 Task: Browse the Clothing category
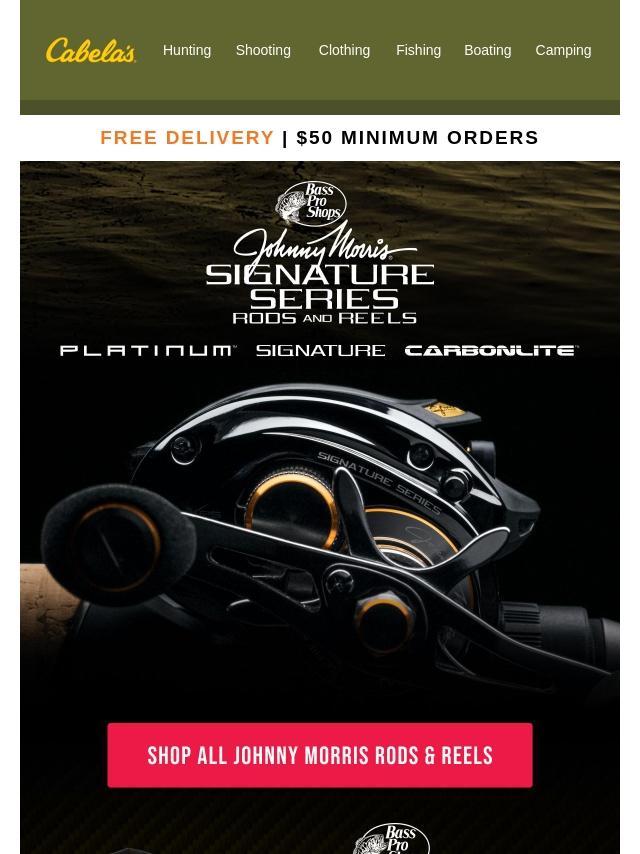[344, 50]
